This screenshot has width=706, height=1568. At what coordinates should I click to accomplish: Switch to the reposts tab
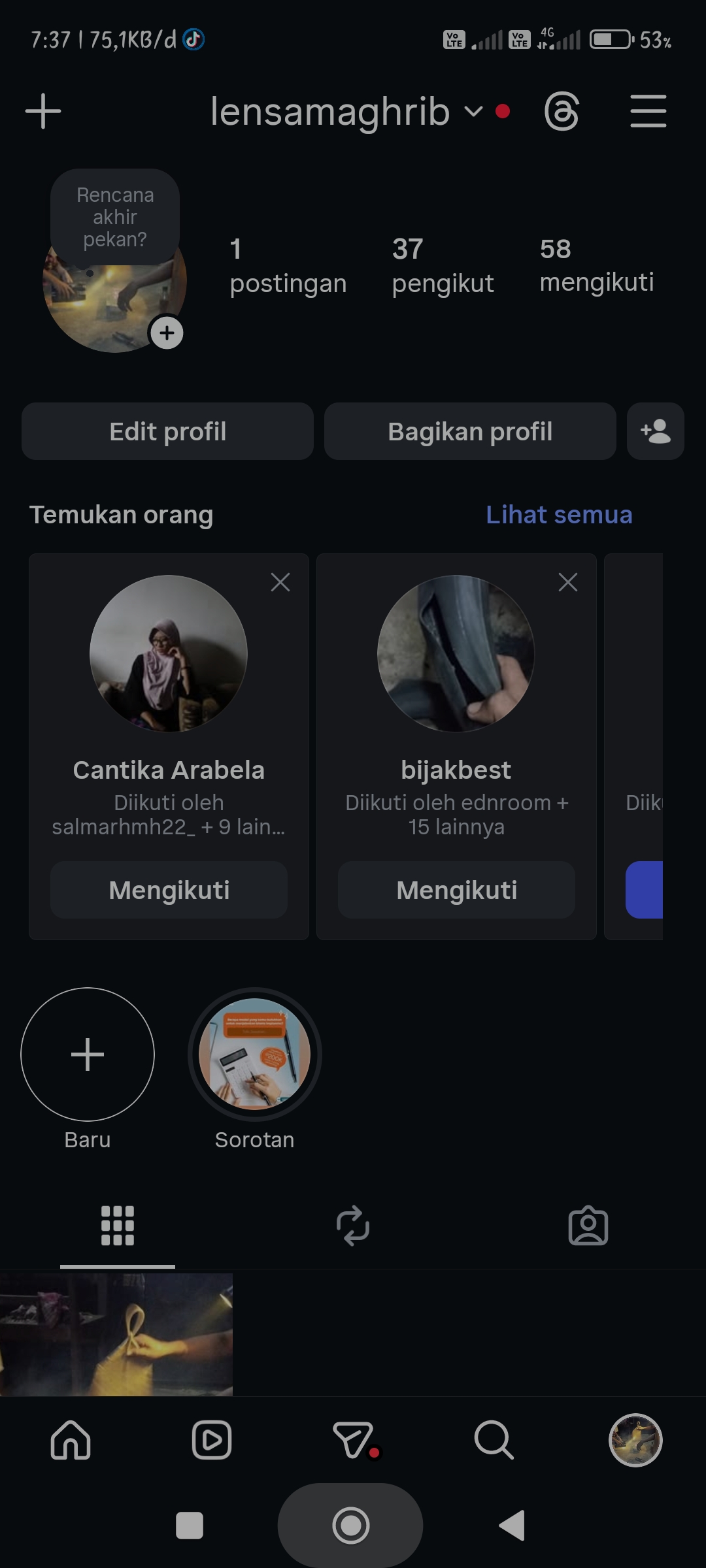[x=353, y=1226]
